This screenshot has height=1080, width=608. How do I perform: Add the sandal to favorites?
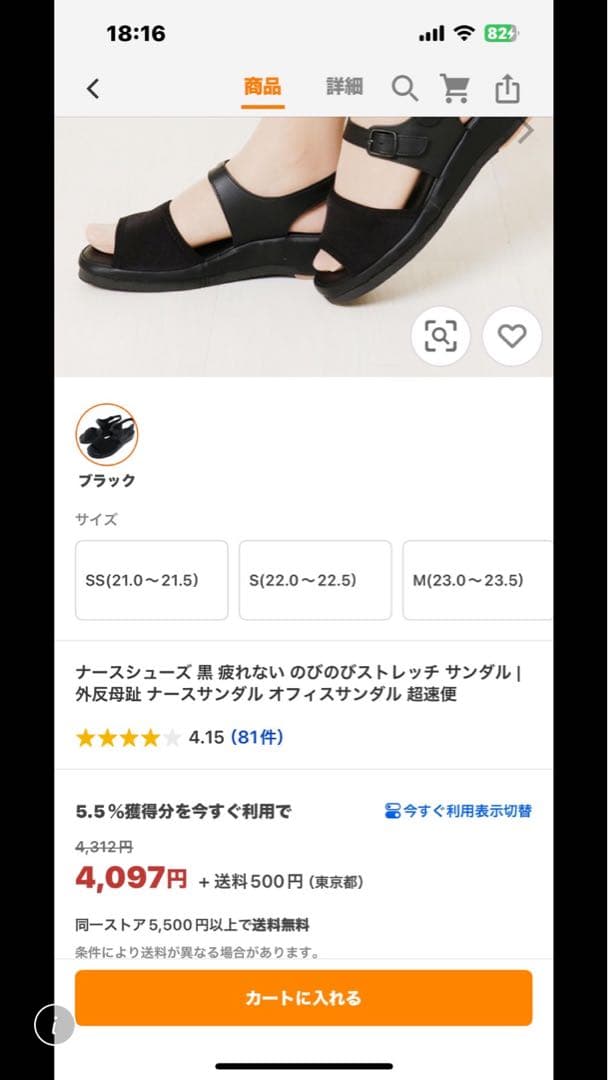(x=512, y=336)
